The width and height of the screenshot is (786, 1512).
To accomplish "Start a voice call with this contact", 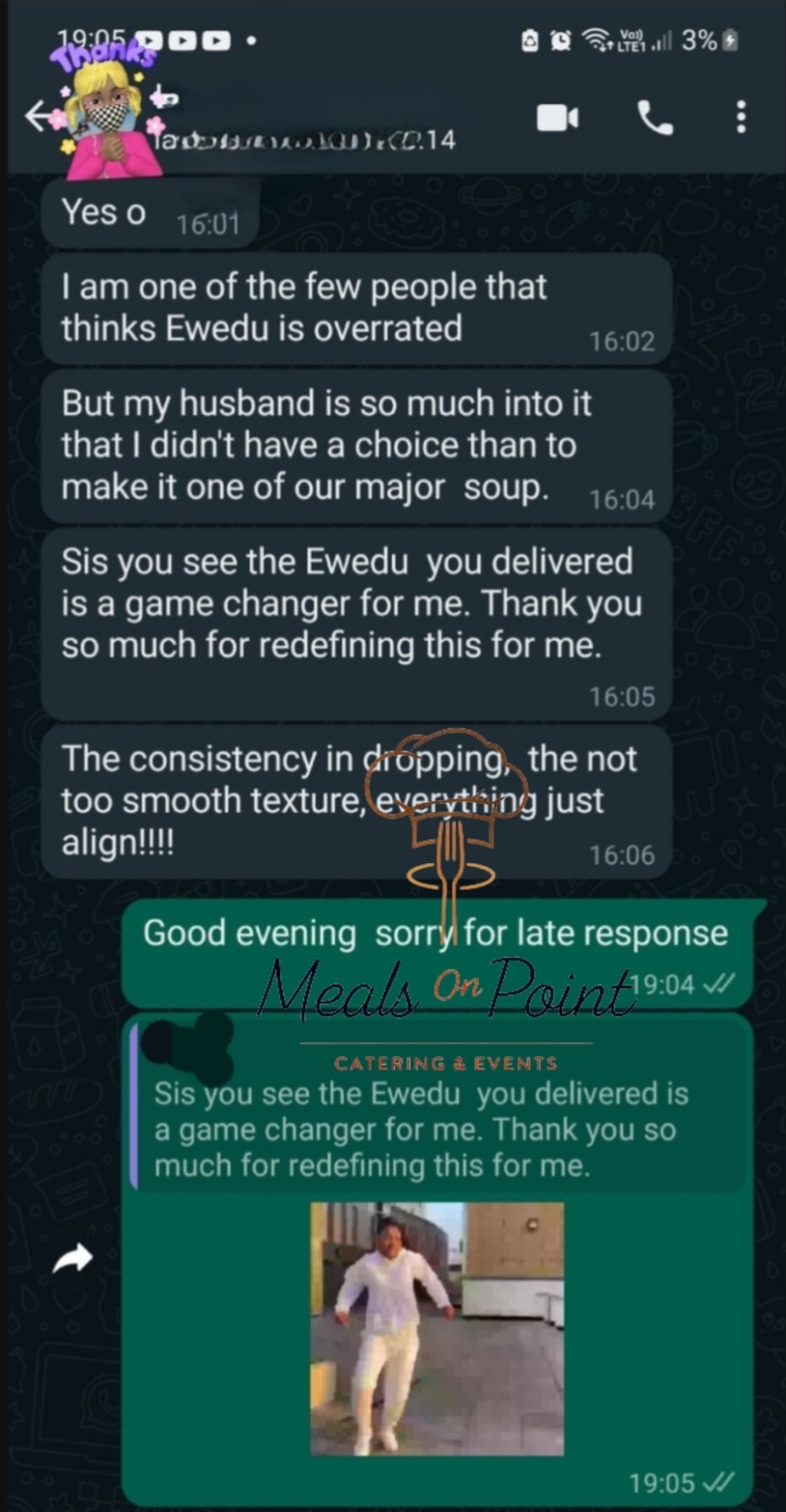I will tap(655, 117).
